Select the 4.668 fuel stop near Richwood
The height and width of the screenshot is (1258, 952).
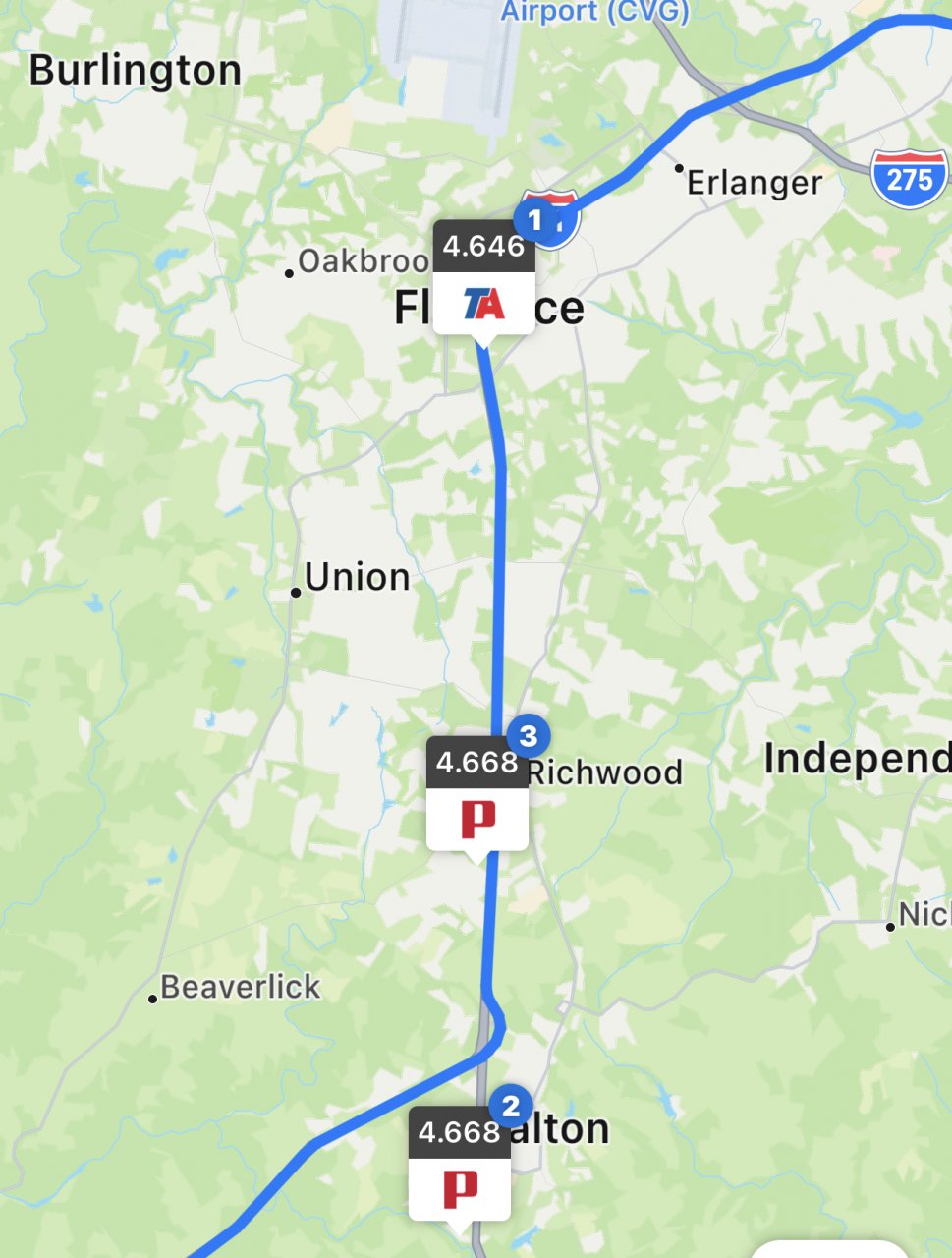[477, 796]
